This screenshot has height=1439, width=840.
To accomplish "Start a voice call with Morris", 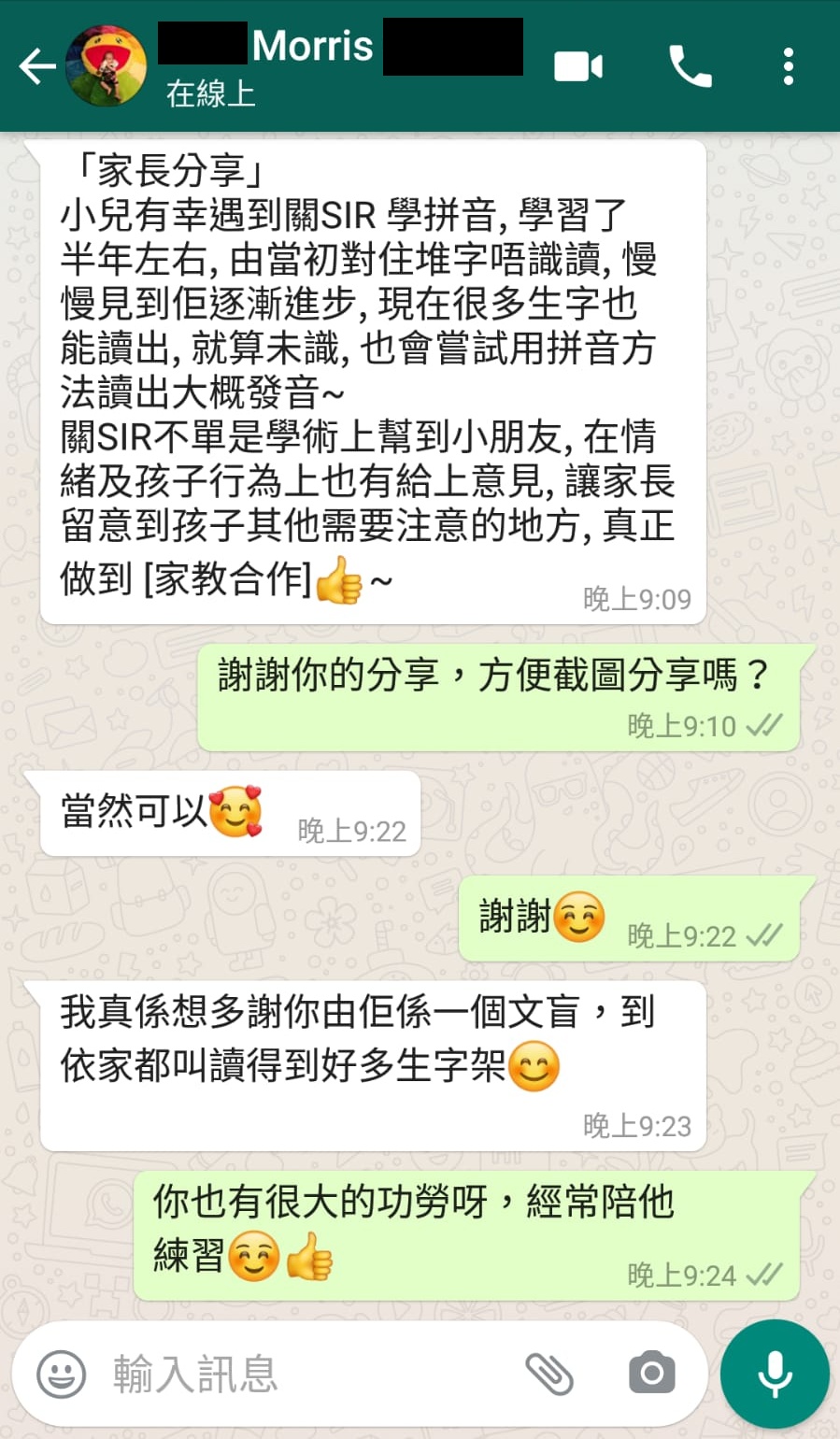I will tap(691, 67).
